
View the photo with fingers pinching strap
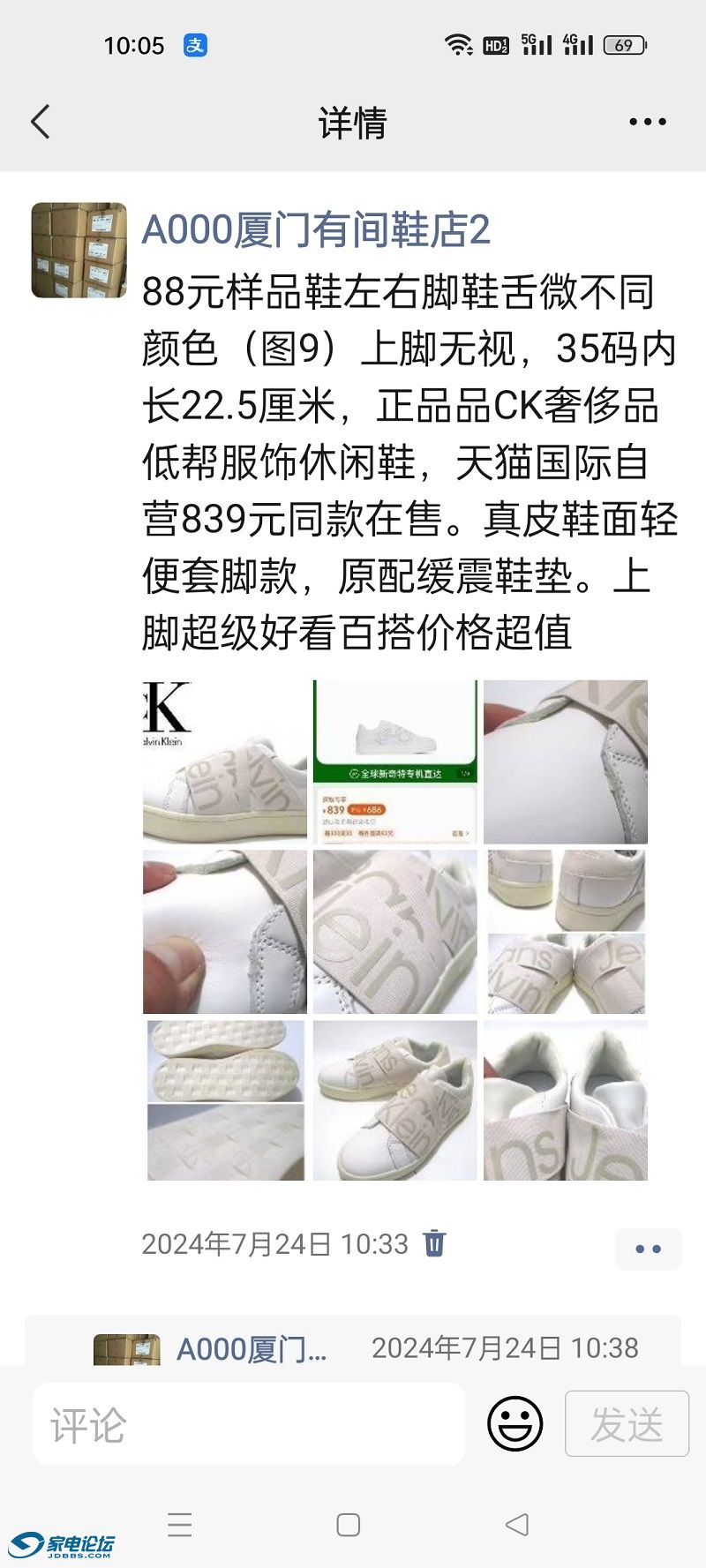tap(224, 932)
